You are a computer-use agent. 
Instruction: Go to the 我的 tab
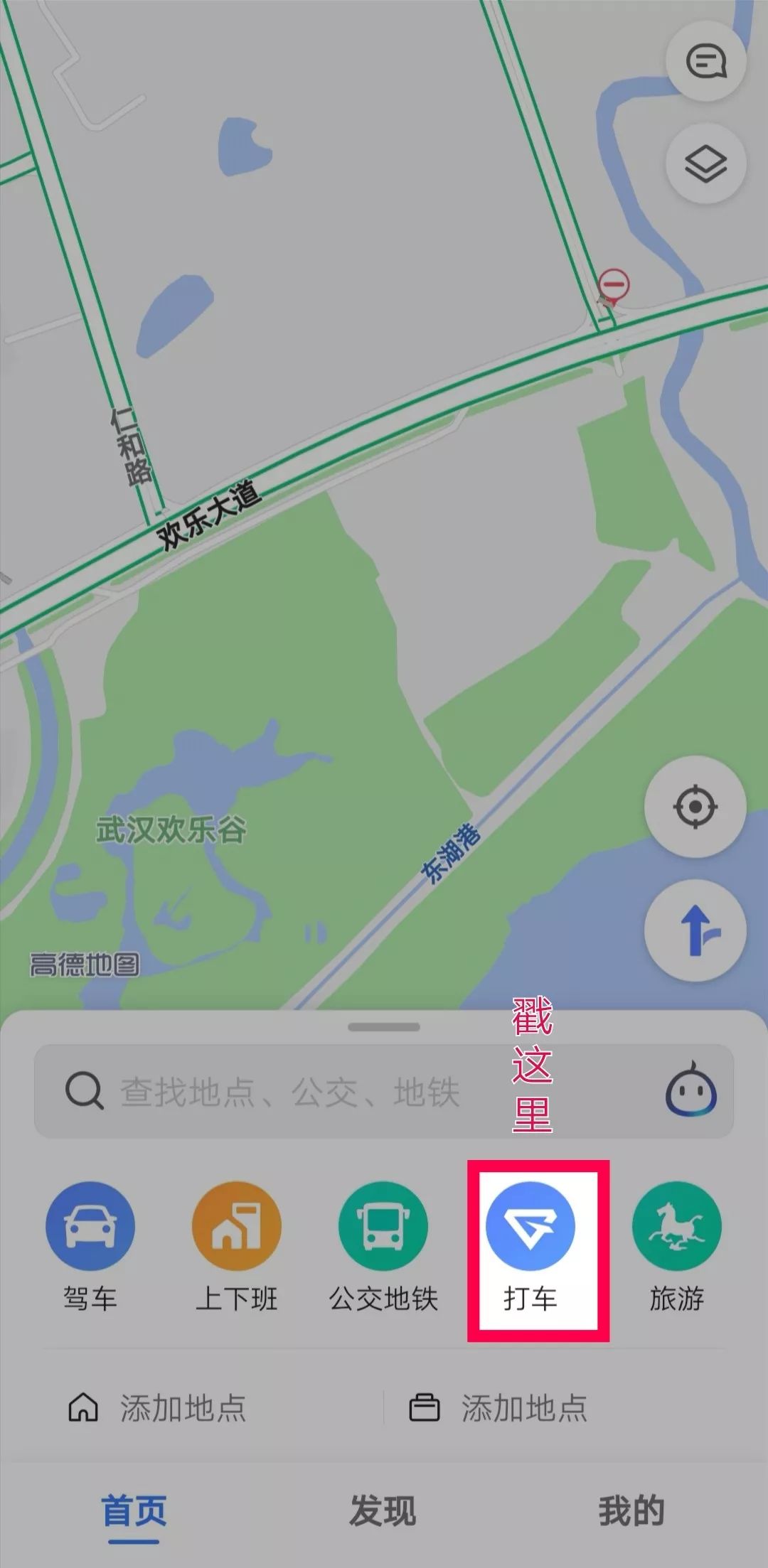point(631,1512)
